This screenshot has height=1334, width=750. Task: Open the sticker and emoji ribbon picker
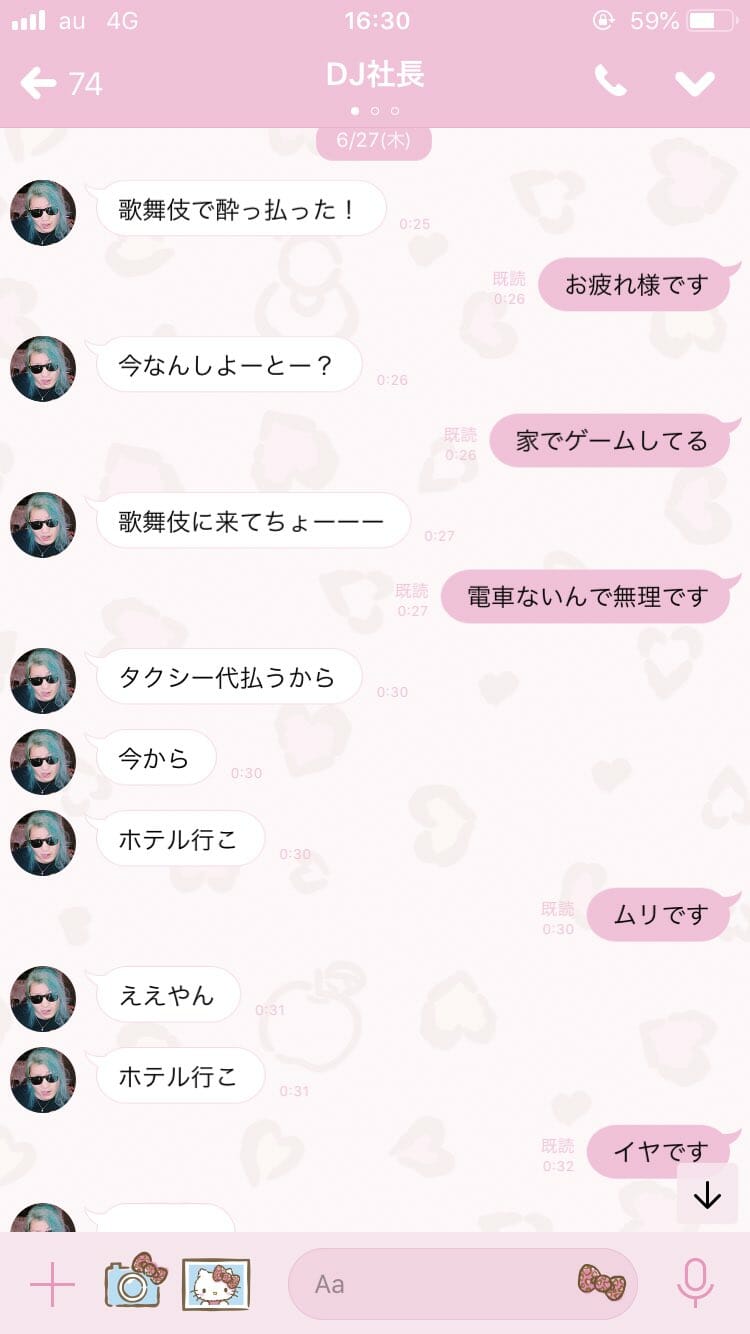(x=601, y=1282)
